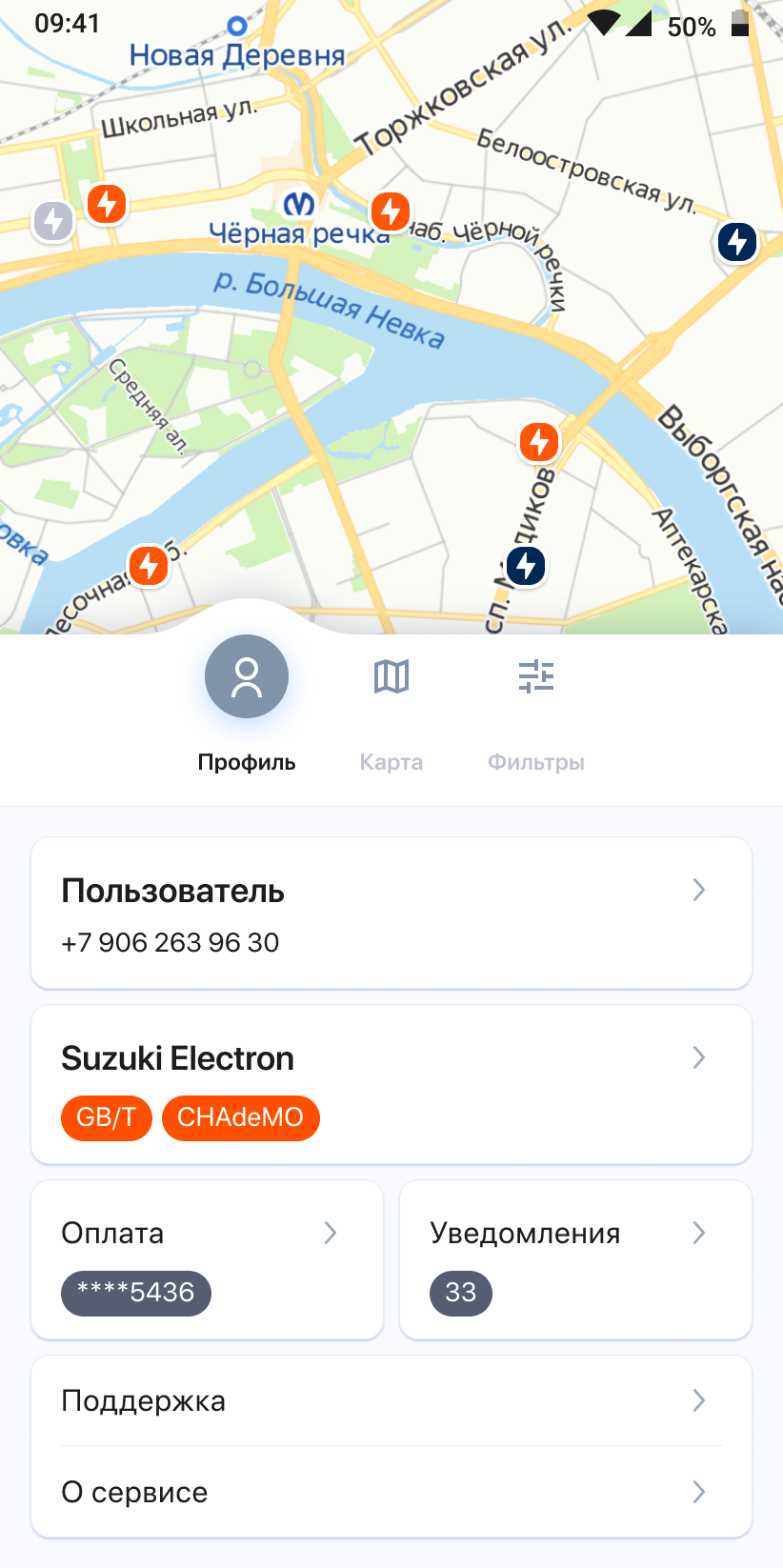Switch to the Карта tab
This screenshot has width=783, height=1568.
(x=391, y=705)
